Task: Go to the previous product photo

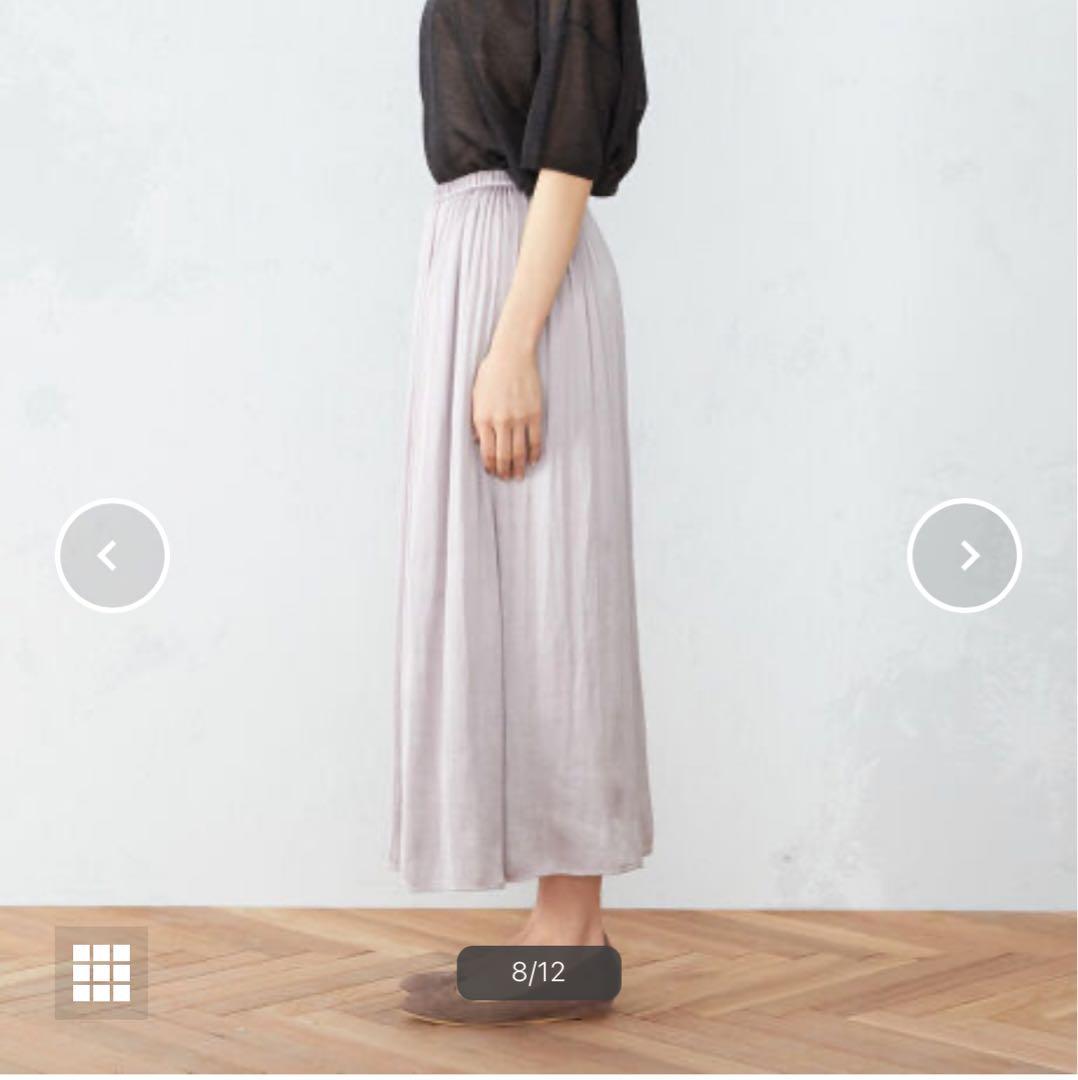Action: [x=112, y=555]
